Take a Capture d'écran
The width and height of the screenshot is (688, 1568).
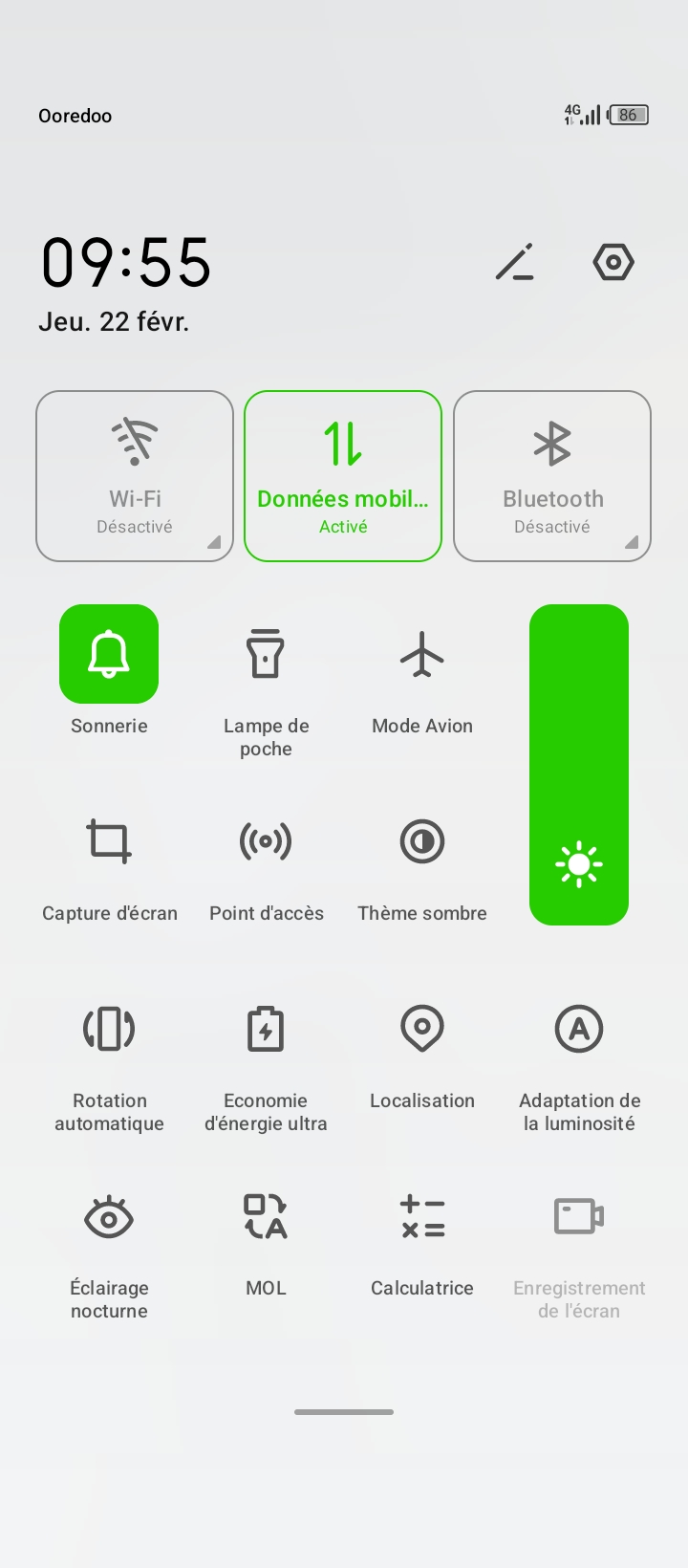(x=109, y=841)
